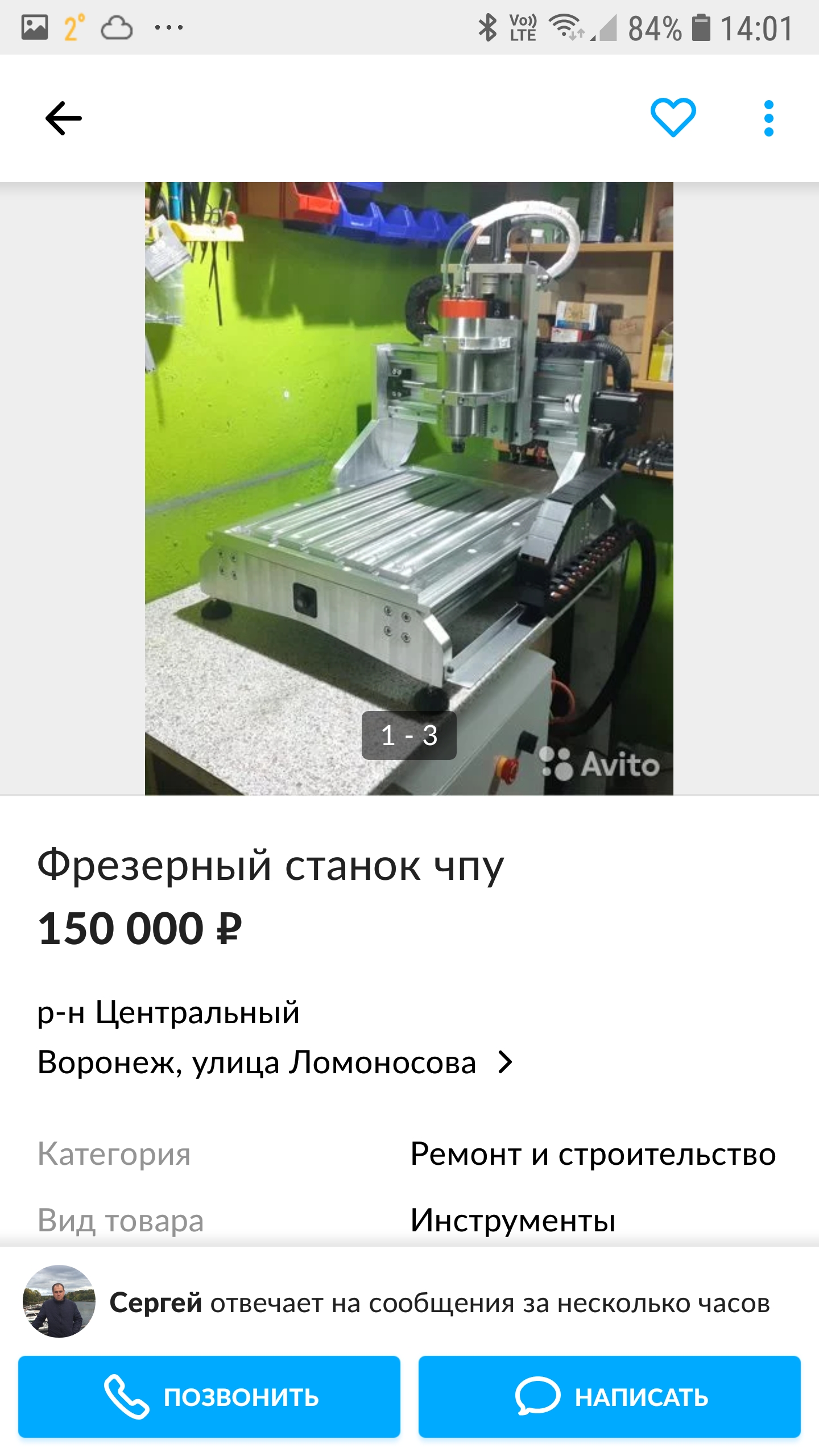Open seller Сергей's profile
Screen dimensions: 819x1456
(59, 1301)
